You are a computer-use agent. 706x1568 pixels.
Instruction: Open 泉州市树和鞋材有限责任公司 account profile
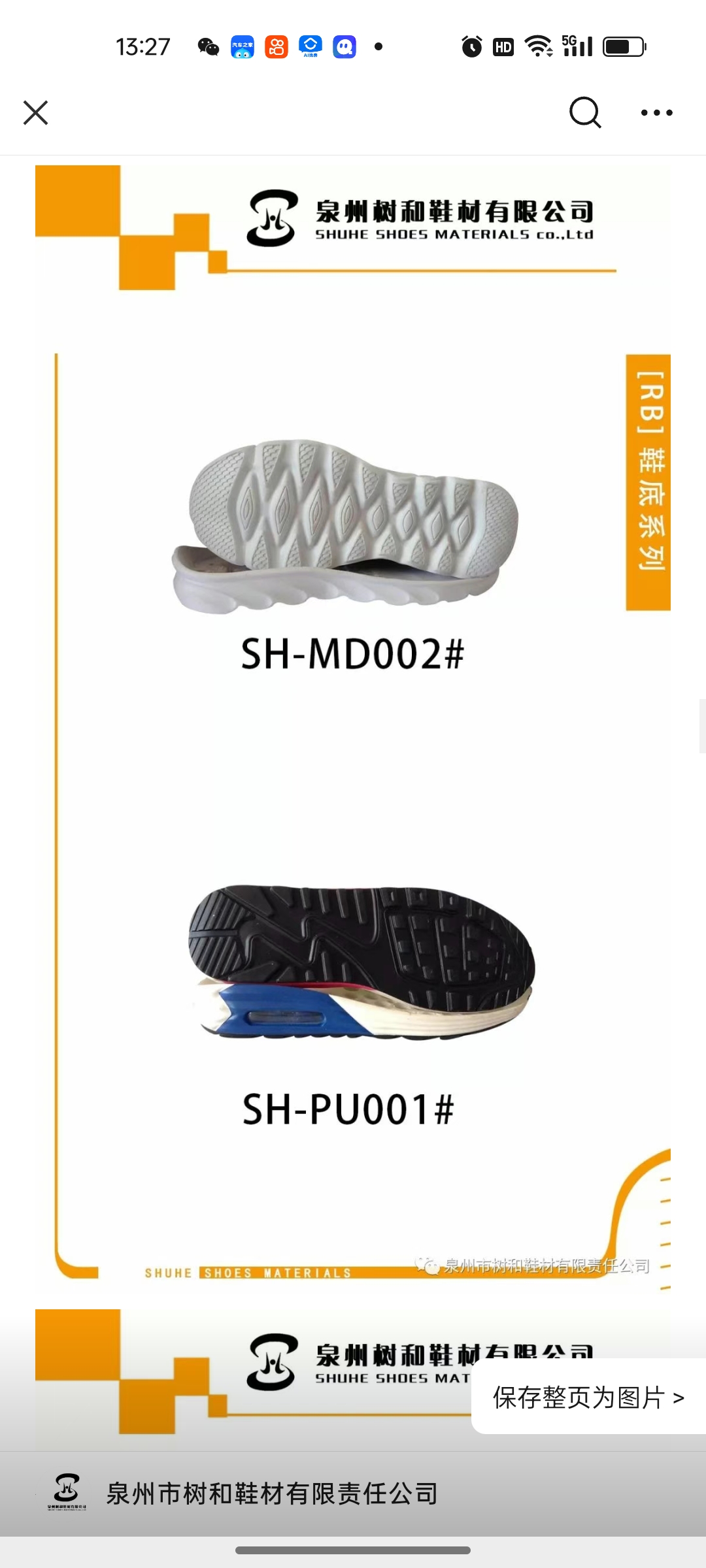pos(271,1494)
